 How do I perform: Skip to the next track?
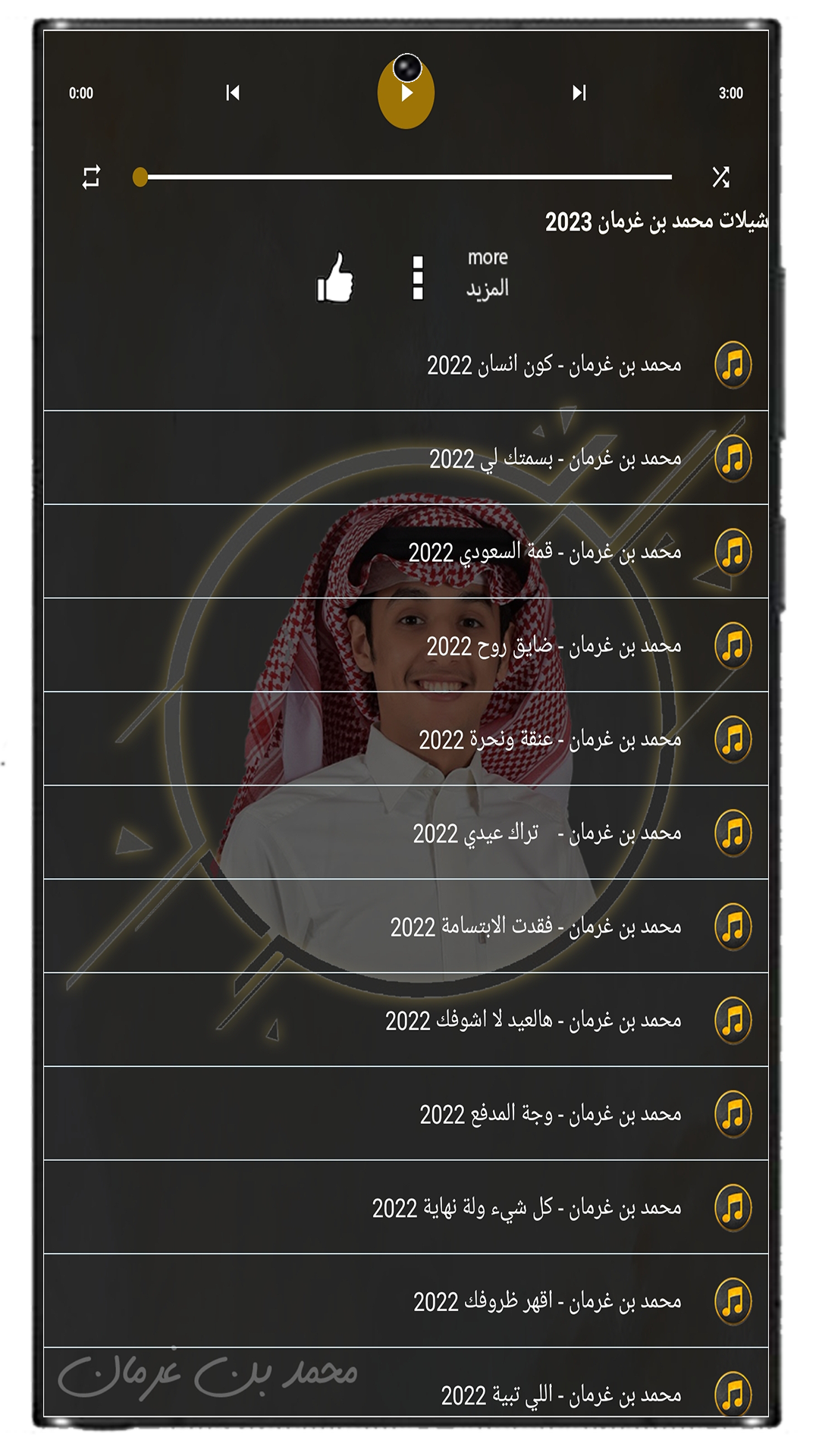(x=579, y=93)
